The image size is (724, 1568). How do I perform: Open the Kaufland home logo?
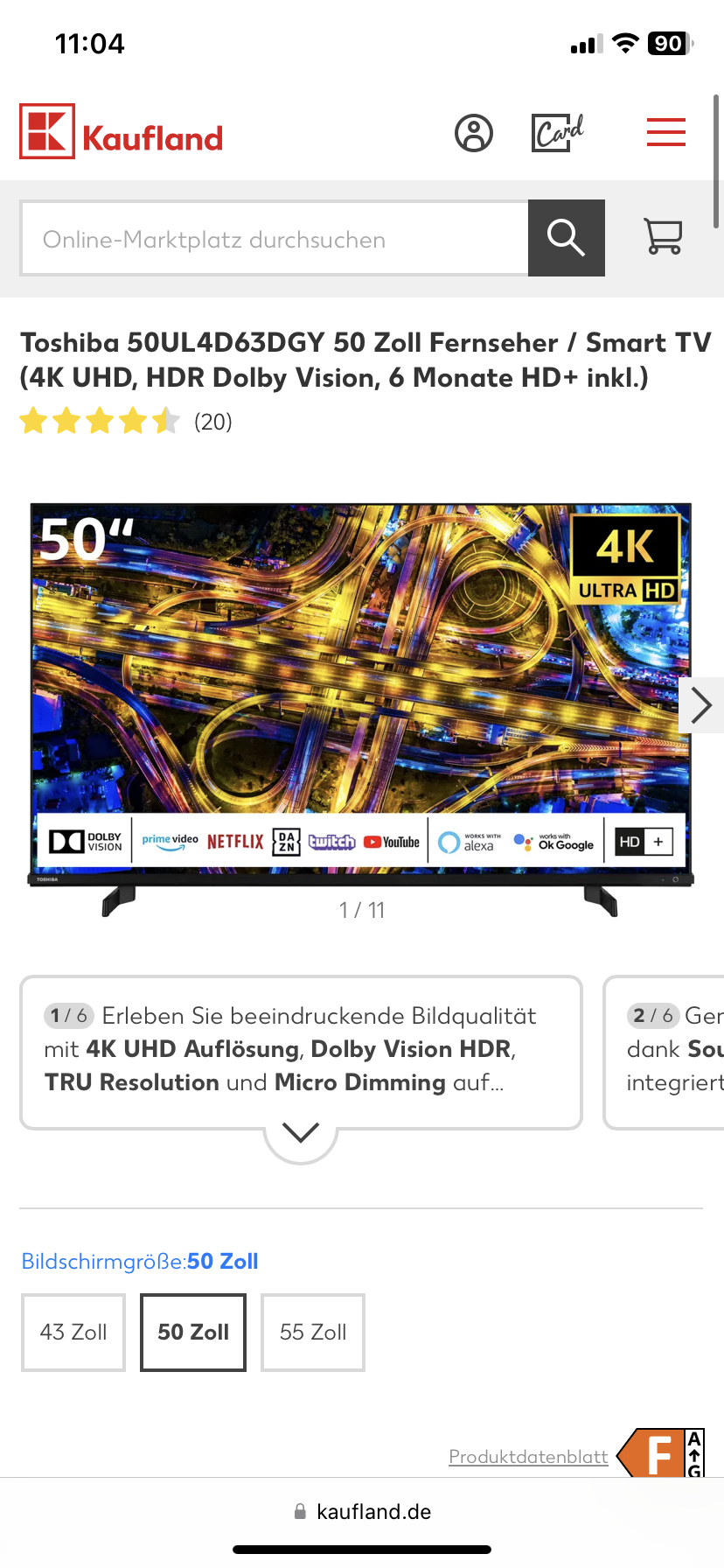tap(122, 132)
